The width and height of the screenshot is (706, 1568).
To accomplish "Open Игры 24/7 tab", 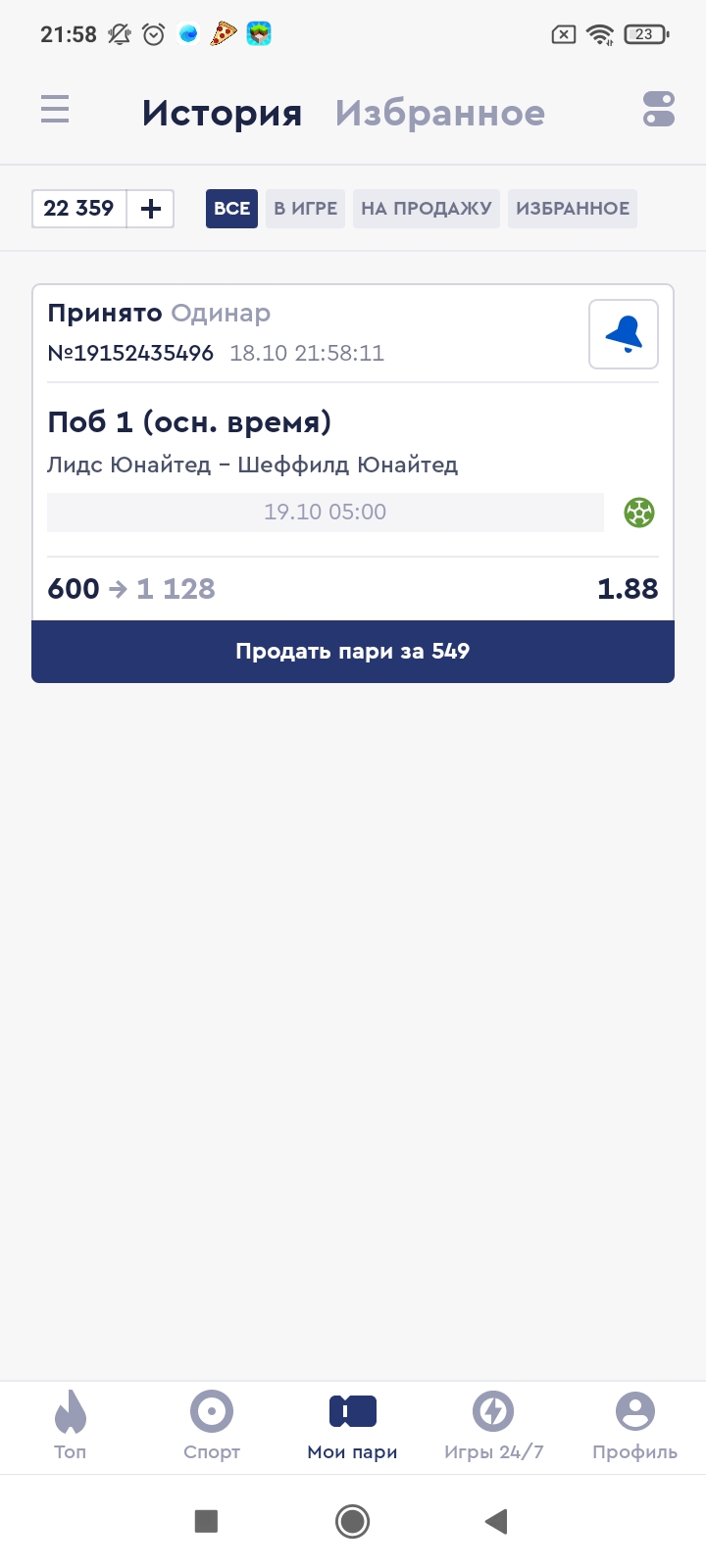I will pyautogui.click(x=493, y=1426).
